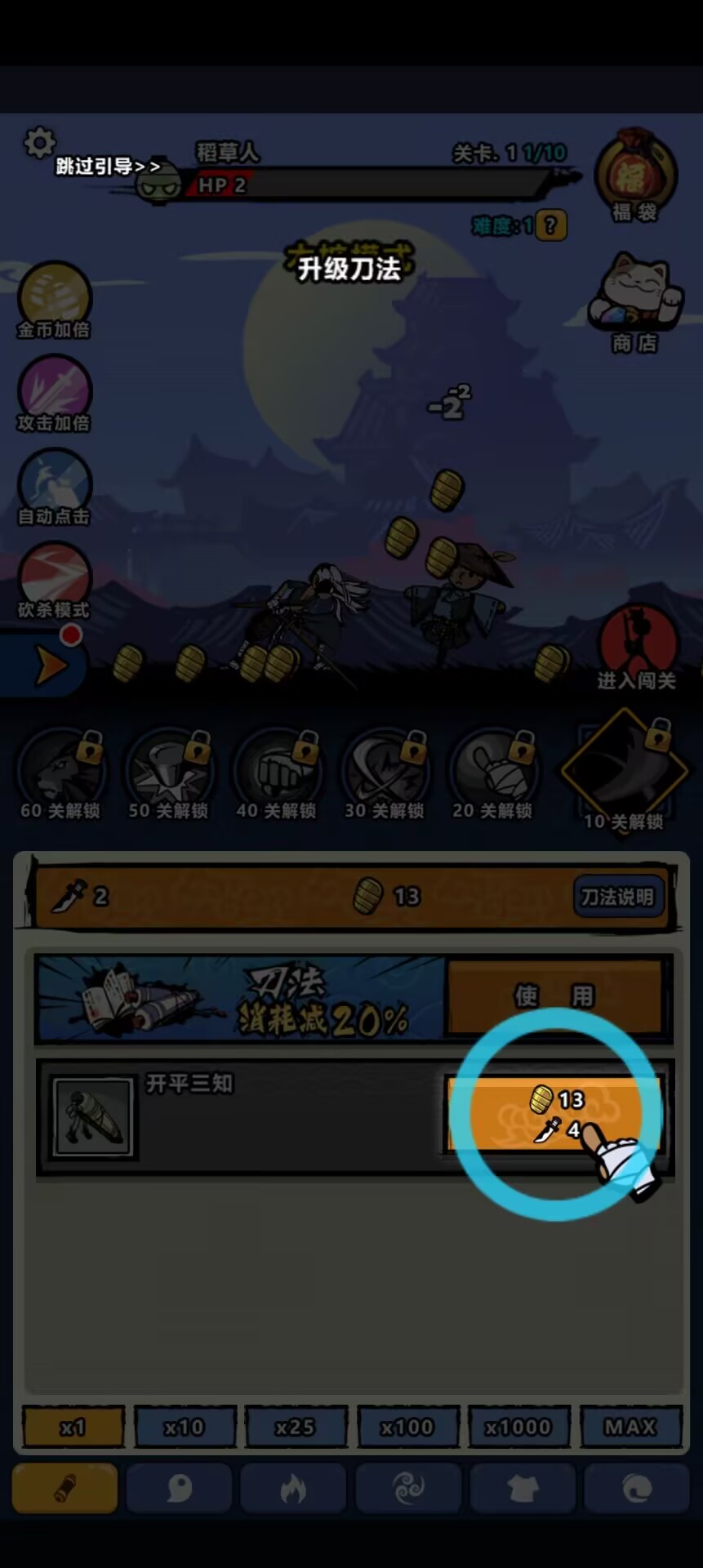The width and height of the screenshot is (703, 1568).
Task: Select the x100 multiplier
Action: pyautogui.click(x=407, y=1427)
